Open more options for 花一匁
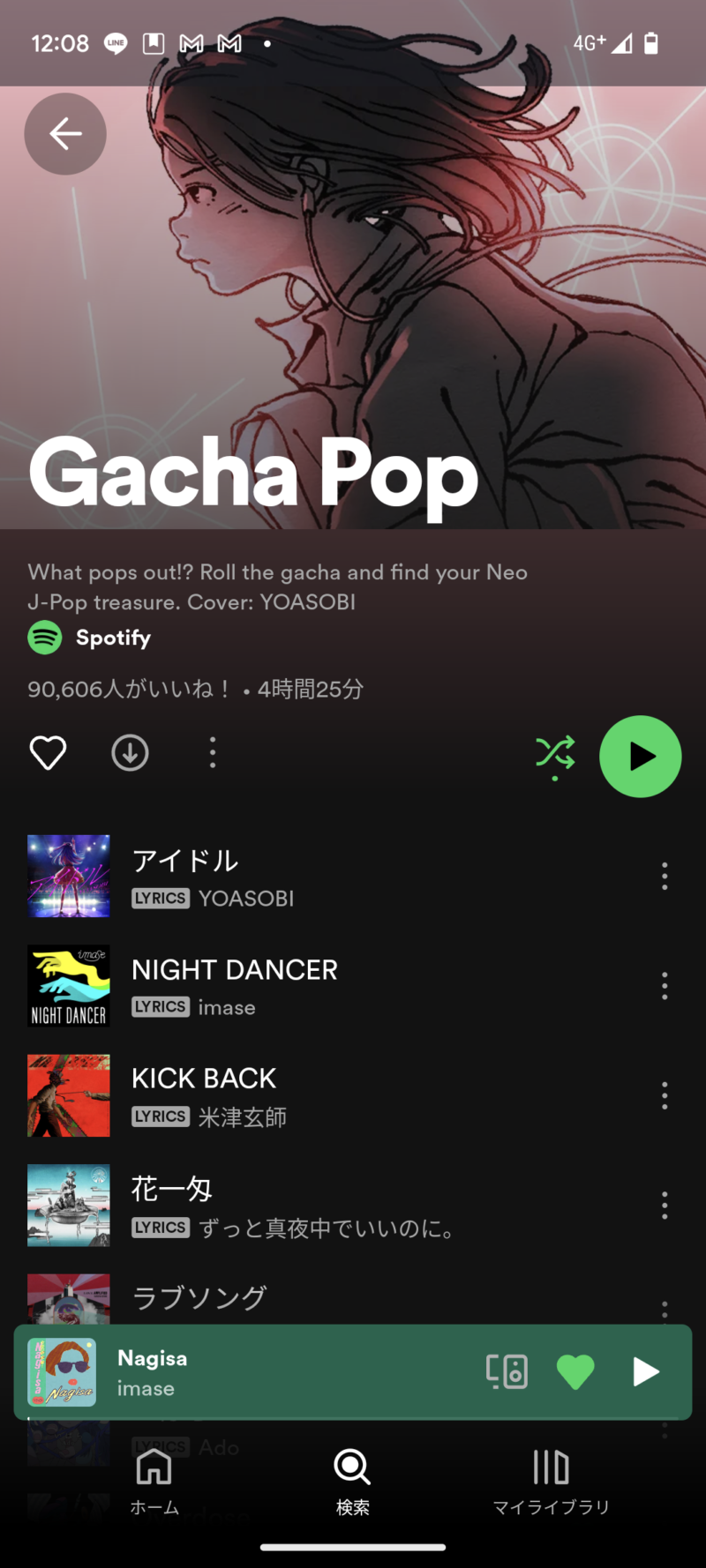Screen dimensions: 706x1568 tap(664, 1206)
